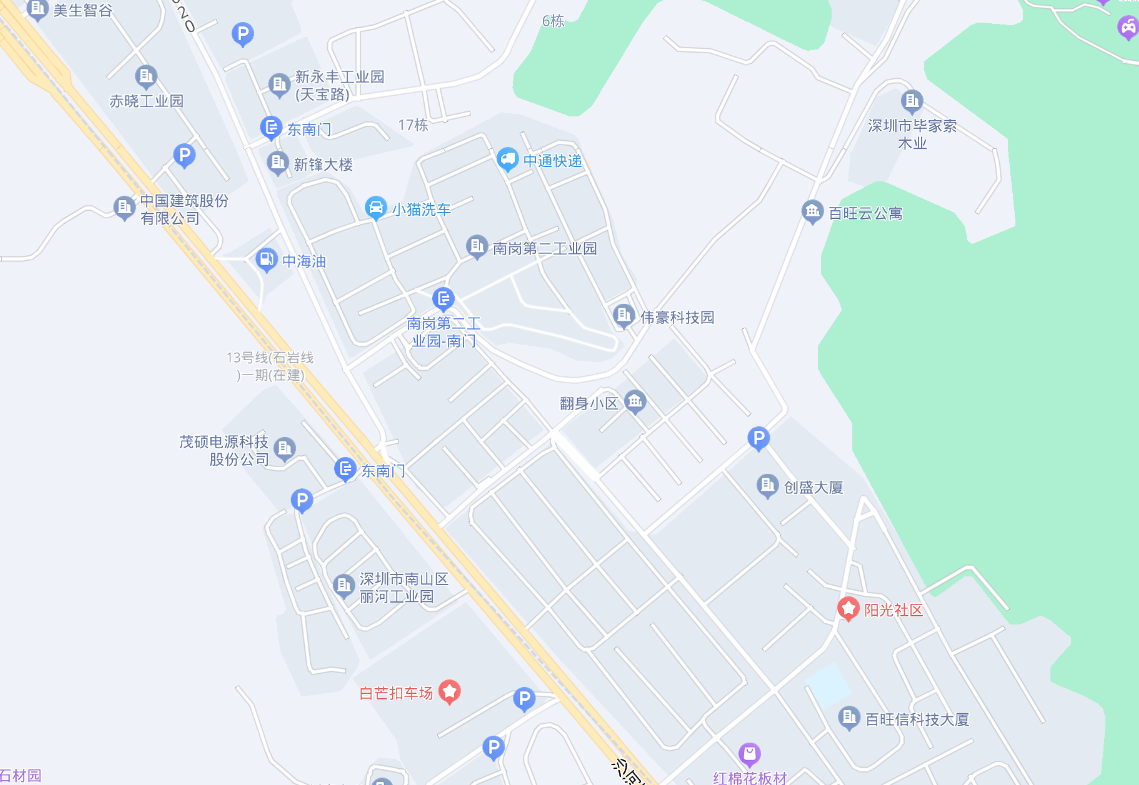The height and width of the screenshot is (785, 1139).
Task: Tap the 创盛大厦 building marker
Action: tap(767, 486)
